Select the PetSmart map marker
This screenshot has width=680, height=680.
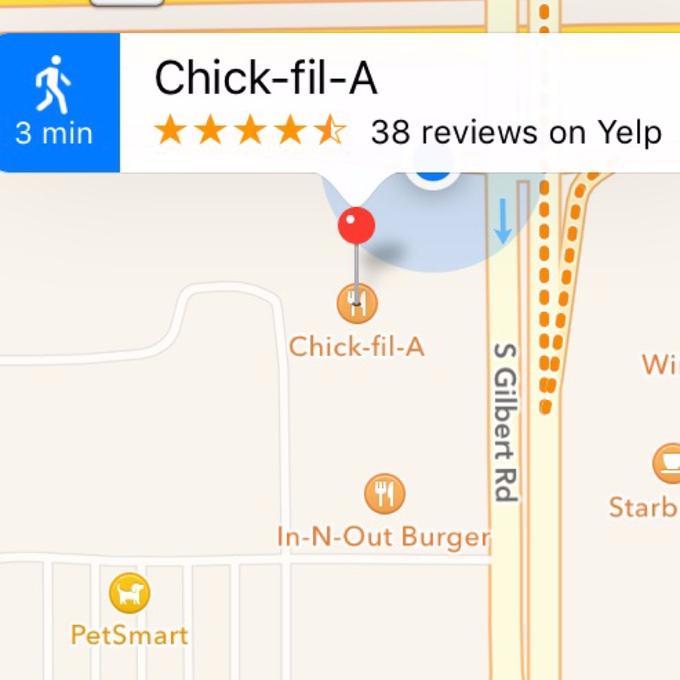tap(129, 594)
